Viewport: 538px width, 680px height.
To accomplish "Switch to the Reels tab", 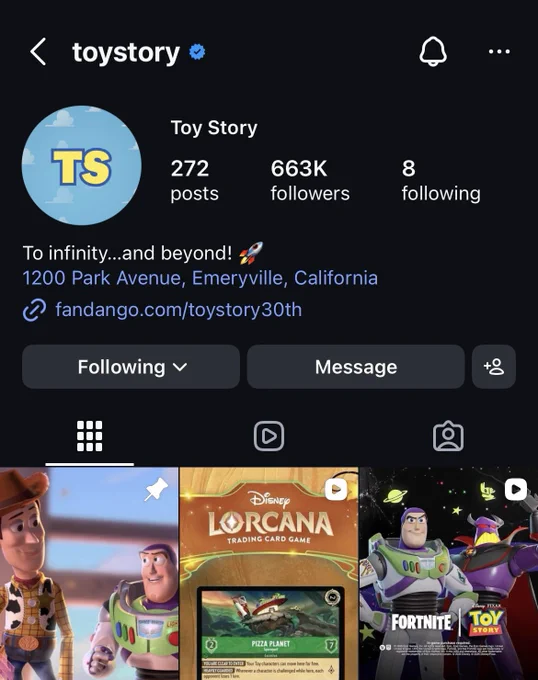I will (269, 436).
